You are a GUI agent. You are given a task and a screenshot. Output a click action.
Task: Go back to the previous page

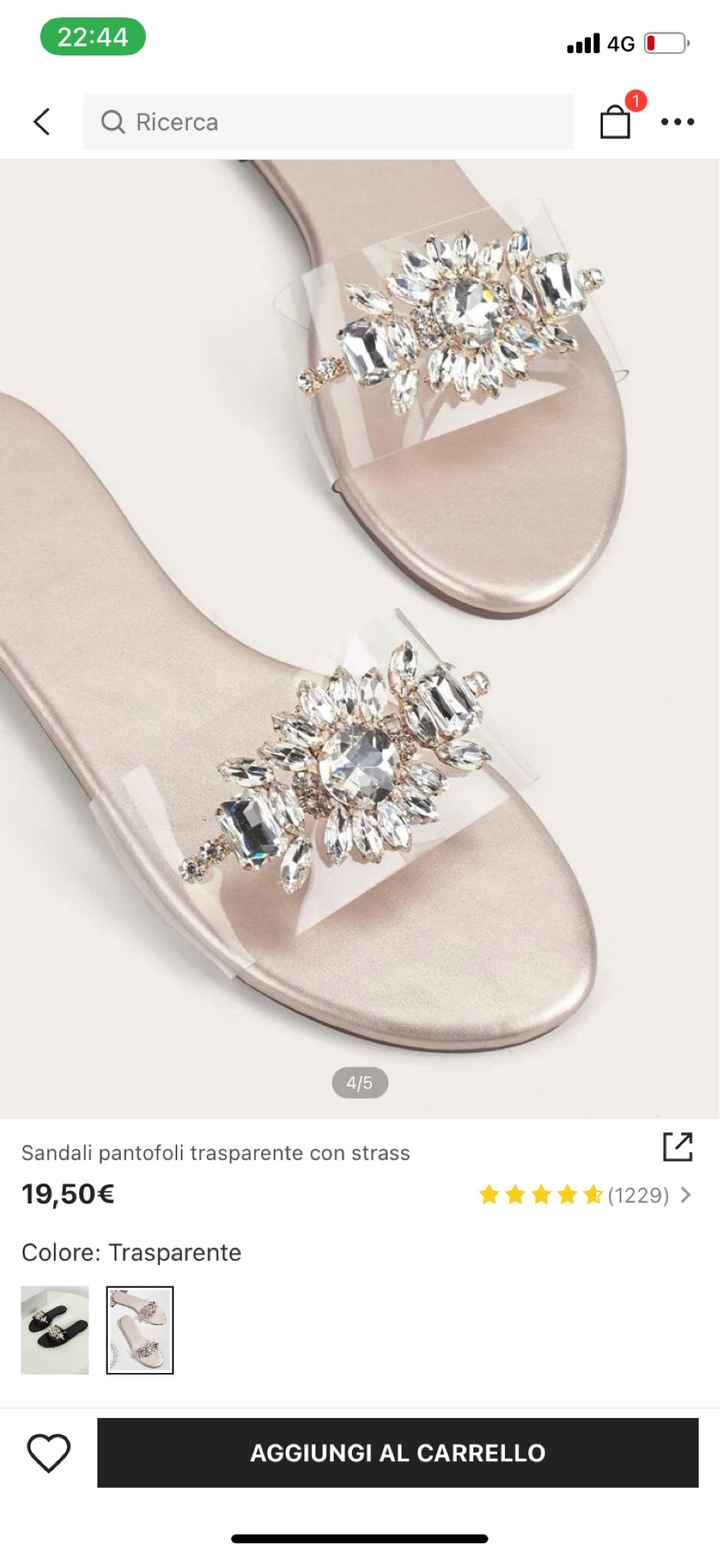[x=41, y=122]
